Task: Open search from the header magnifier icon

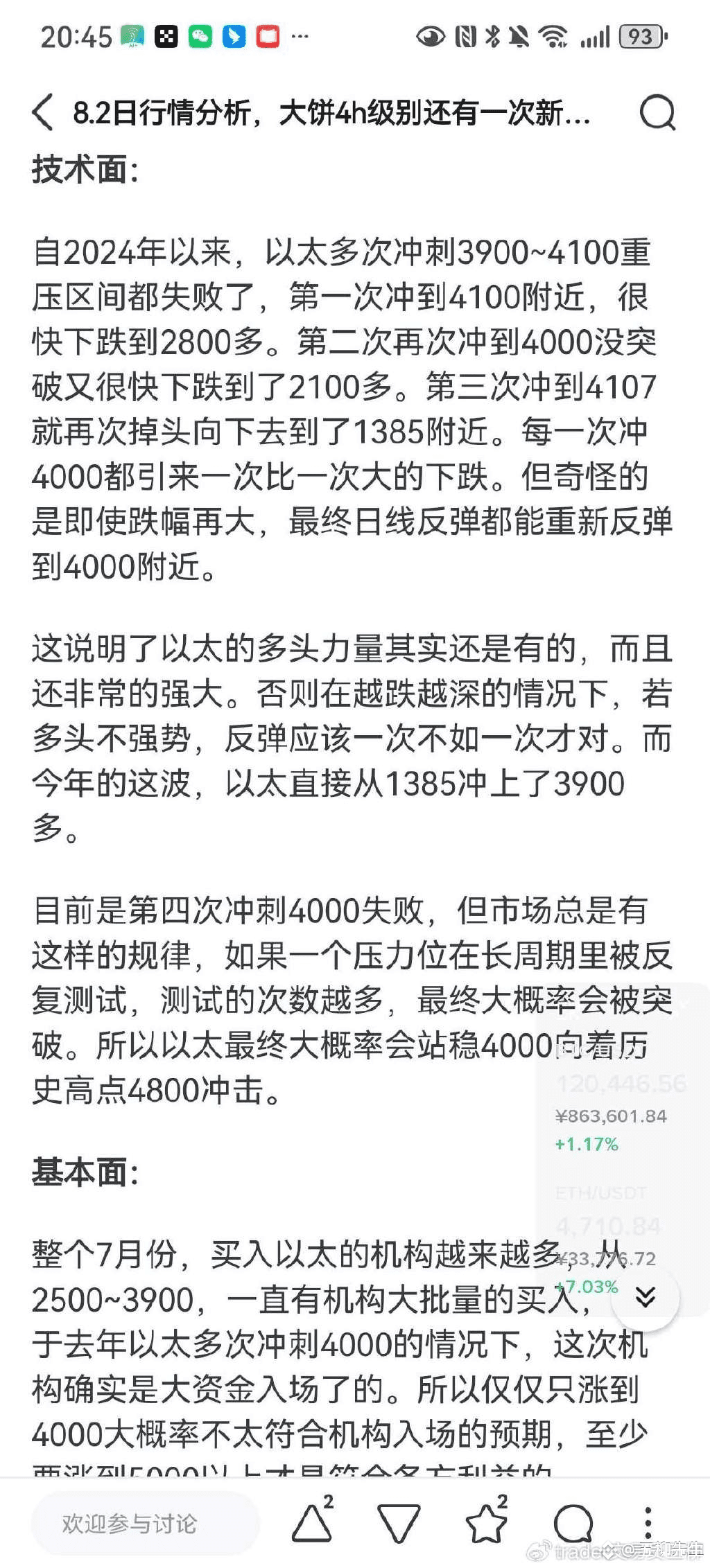Action: click(657, 112)
